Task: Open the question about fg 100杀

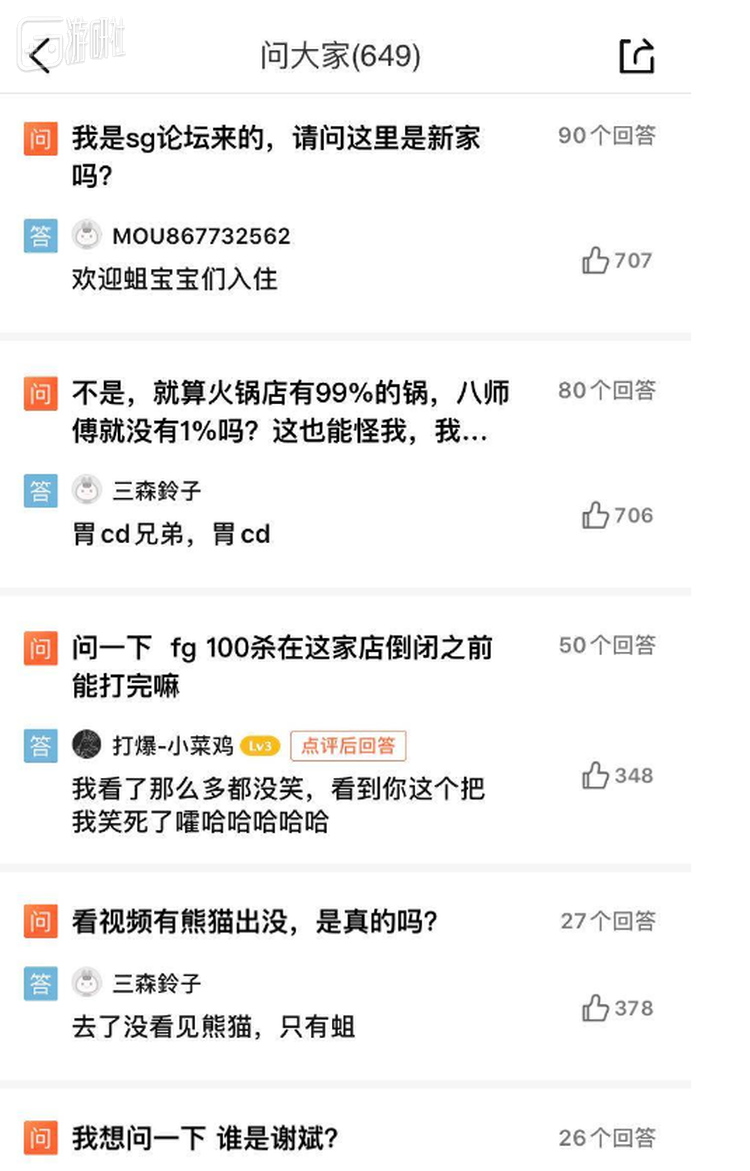Action: coord(282,666)
